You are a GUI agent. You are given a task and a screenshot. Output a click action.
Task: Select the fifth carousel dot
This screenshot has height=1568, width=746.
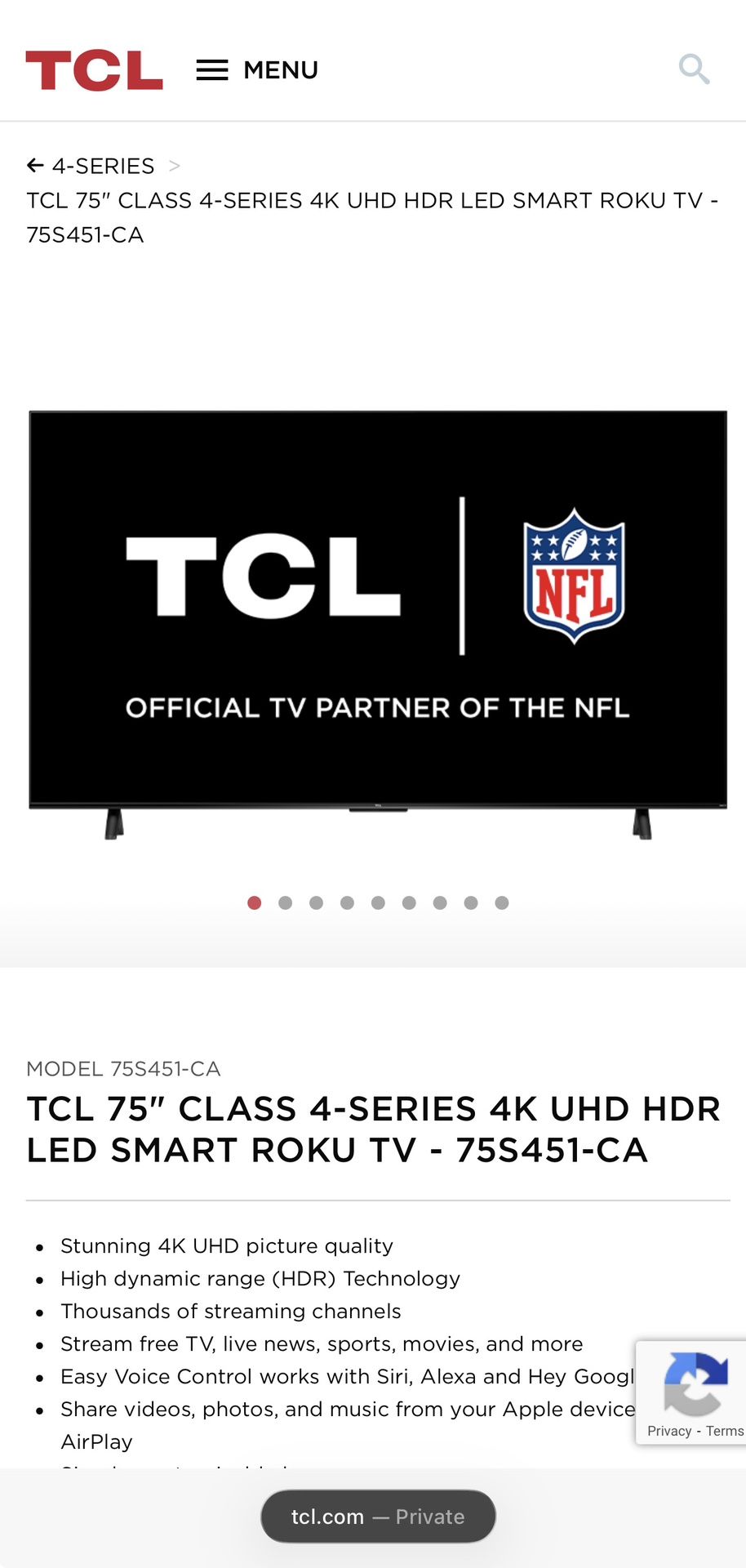click(378, 902)
